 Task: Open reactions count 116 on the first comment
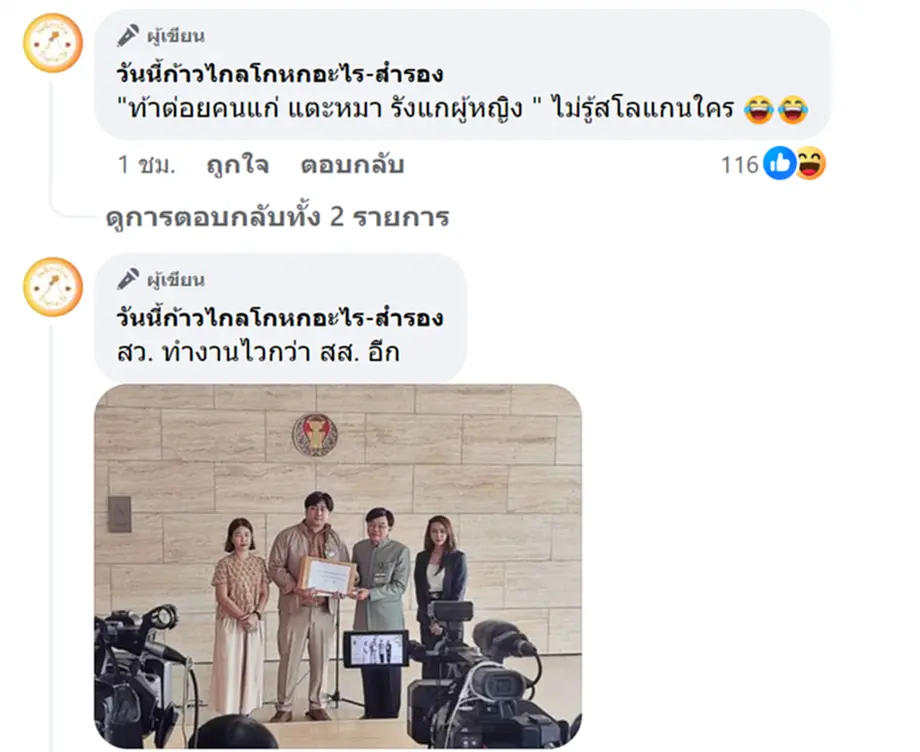[773, 165]
